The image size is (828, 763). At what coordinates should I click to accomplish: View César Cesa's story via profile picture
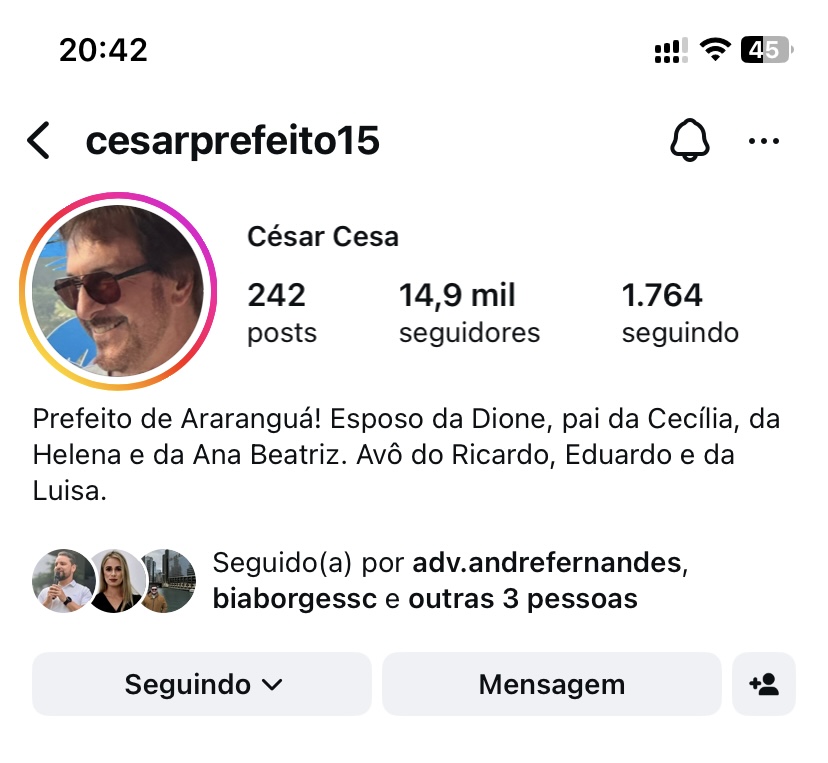click(x=118, y=291)
